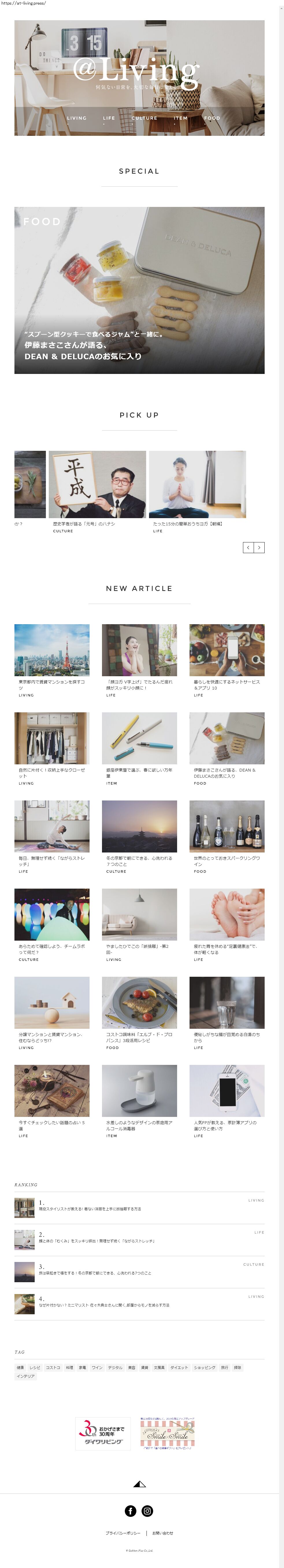Open the DEAN & DELUCA special feature
The image size is (284, 1568).
point(139,290)
